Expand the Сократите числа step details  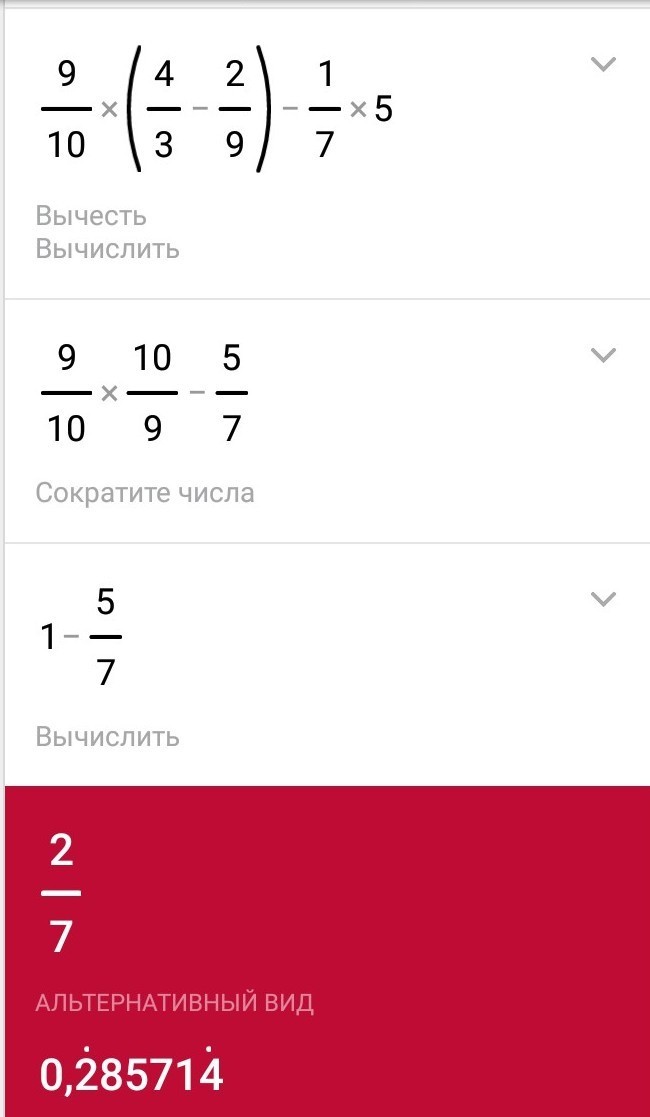tap(604, 355)
